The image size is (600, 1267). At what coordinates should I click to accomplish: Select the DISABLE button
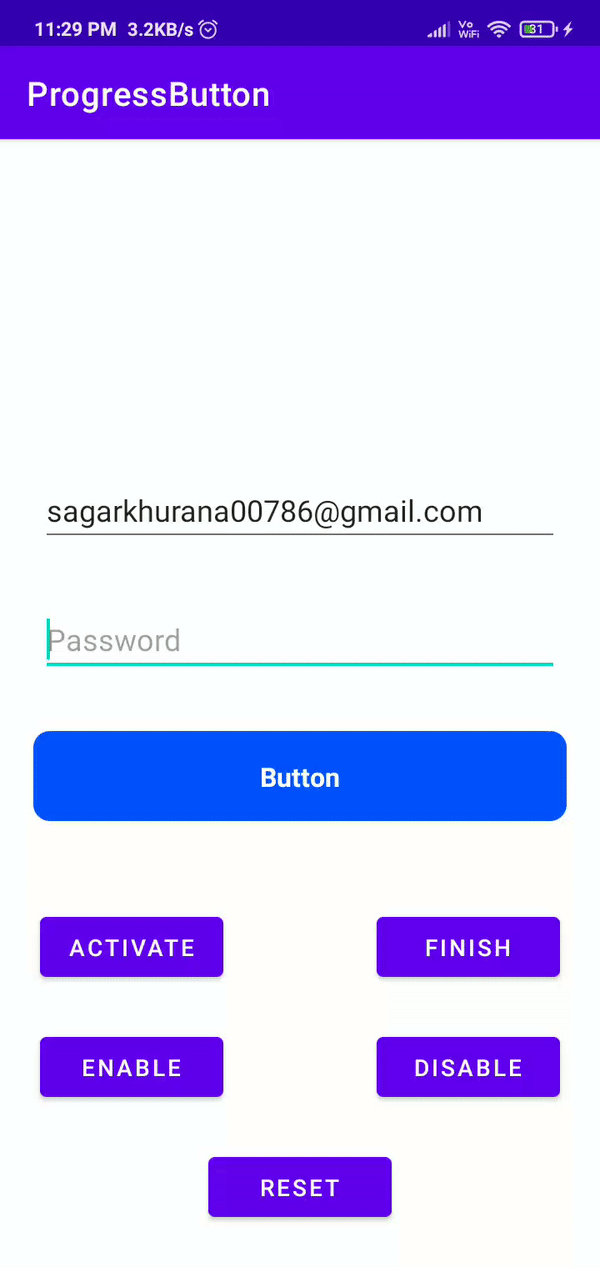(468, 1067)
